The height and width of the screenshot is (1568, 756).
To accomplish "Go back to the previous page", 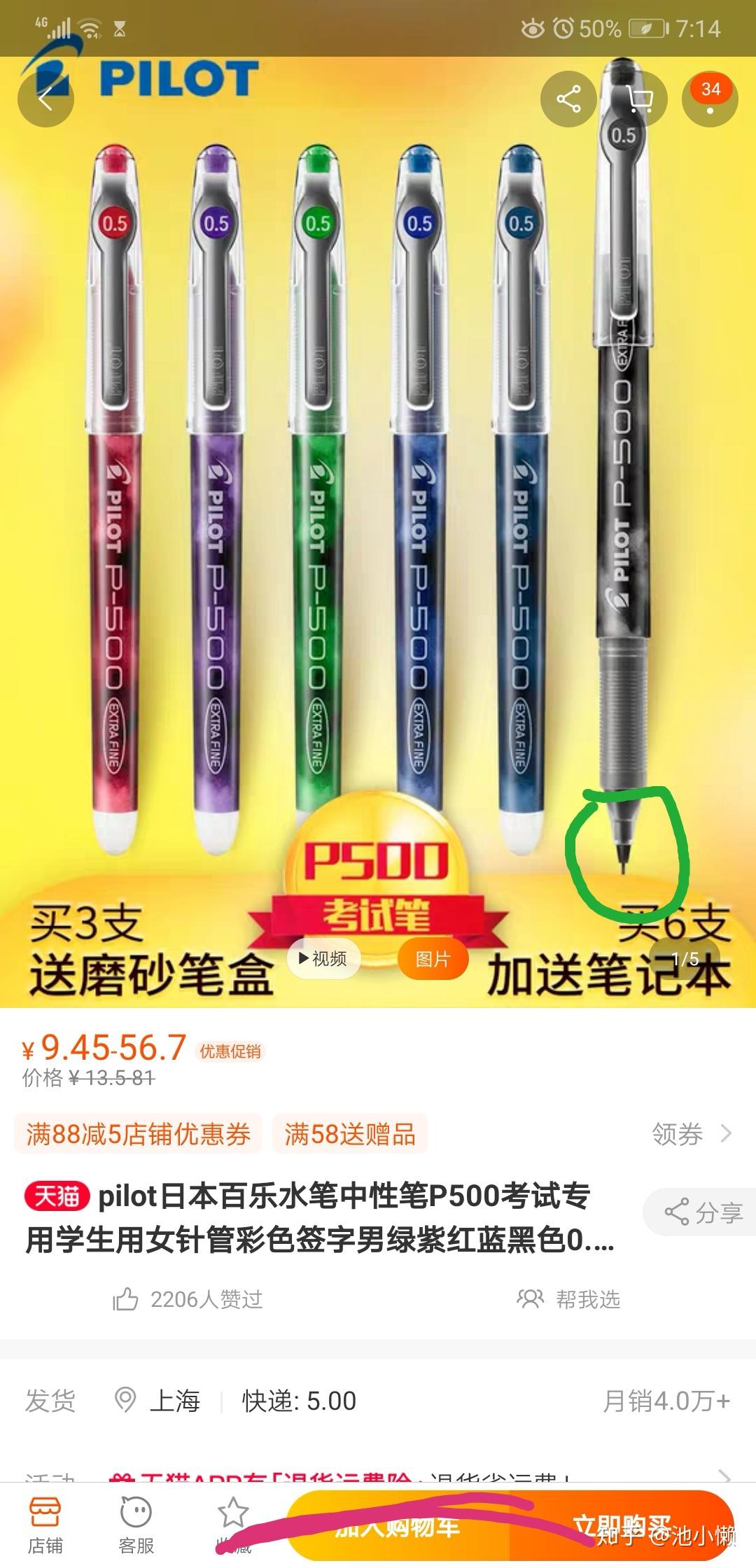I will point(45,99).
